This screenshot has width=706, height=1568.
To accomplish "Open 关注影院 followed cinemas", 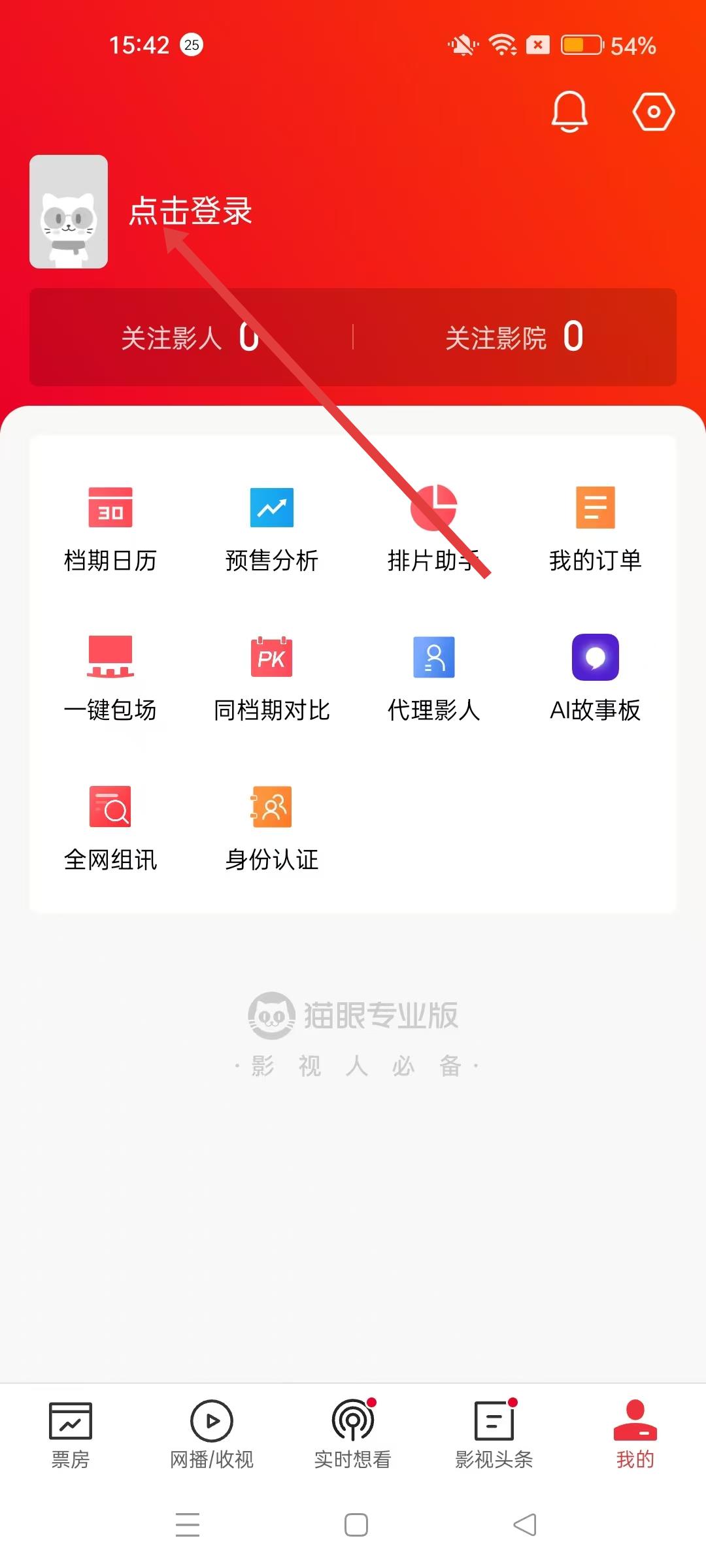I will point(514,337).
